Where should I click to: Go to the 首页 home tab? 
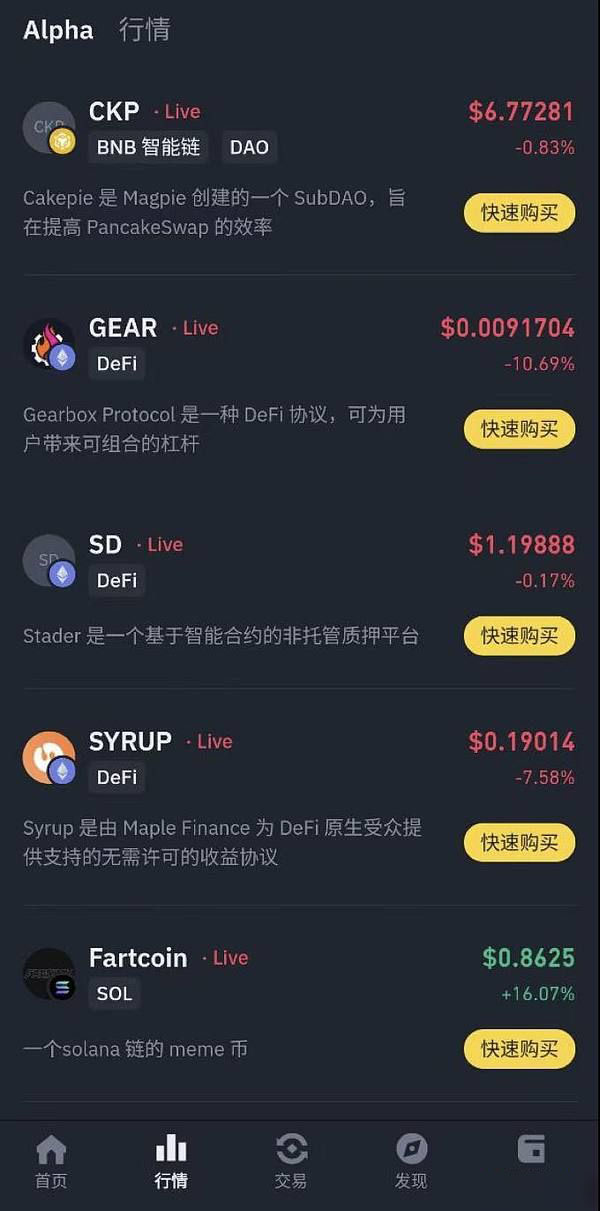click(51, 1162)
